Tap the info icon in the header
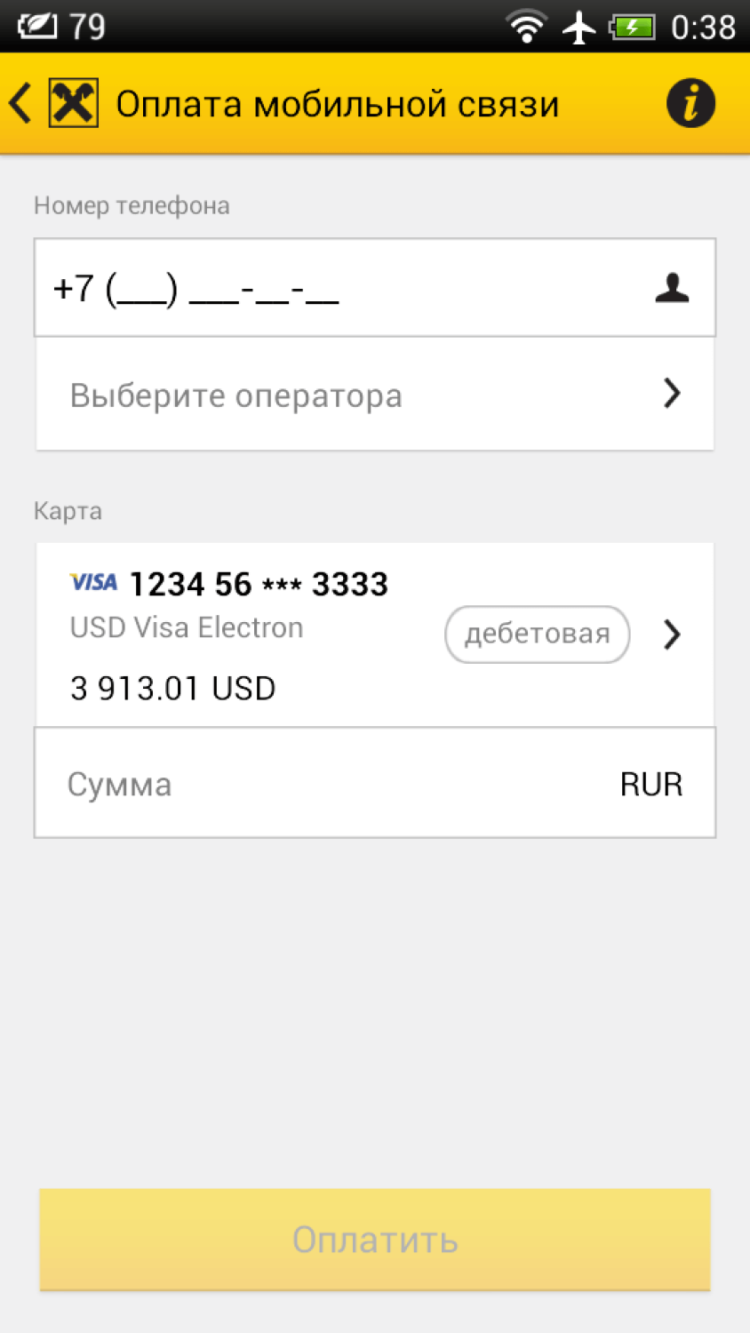This screenshot has height=1333, width=750. (690, 102)
